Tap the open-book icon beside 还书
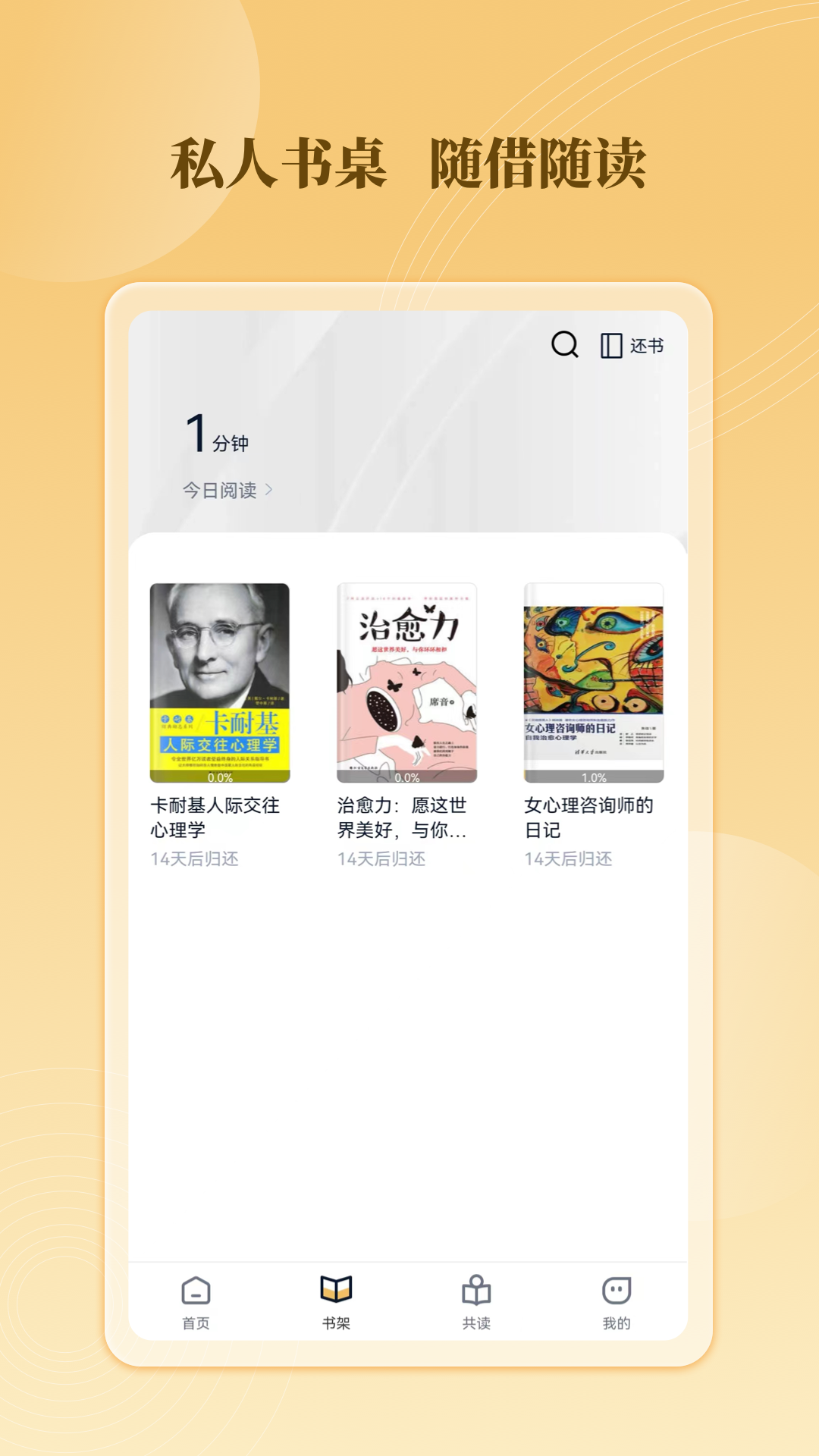 [x=611, y=345]
